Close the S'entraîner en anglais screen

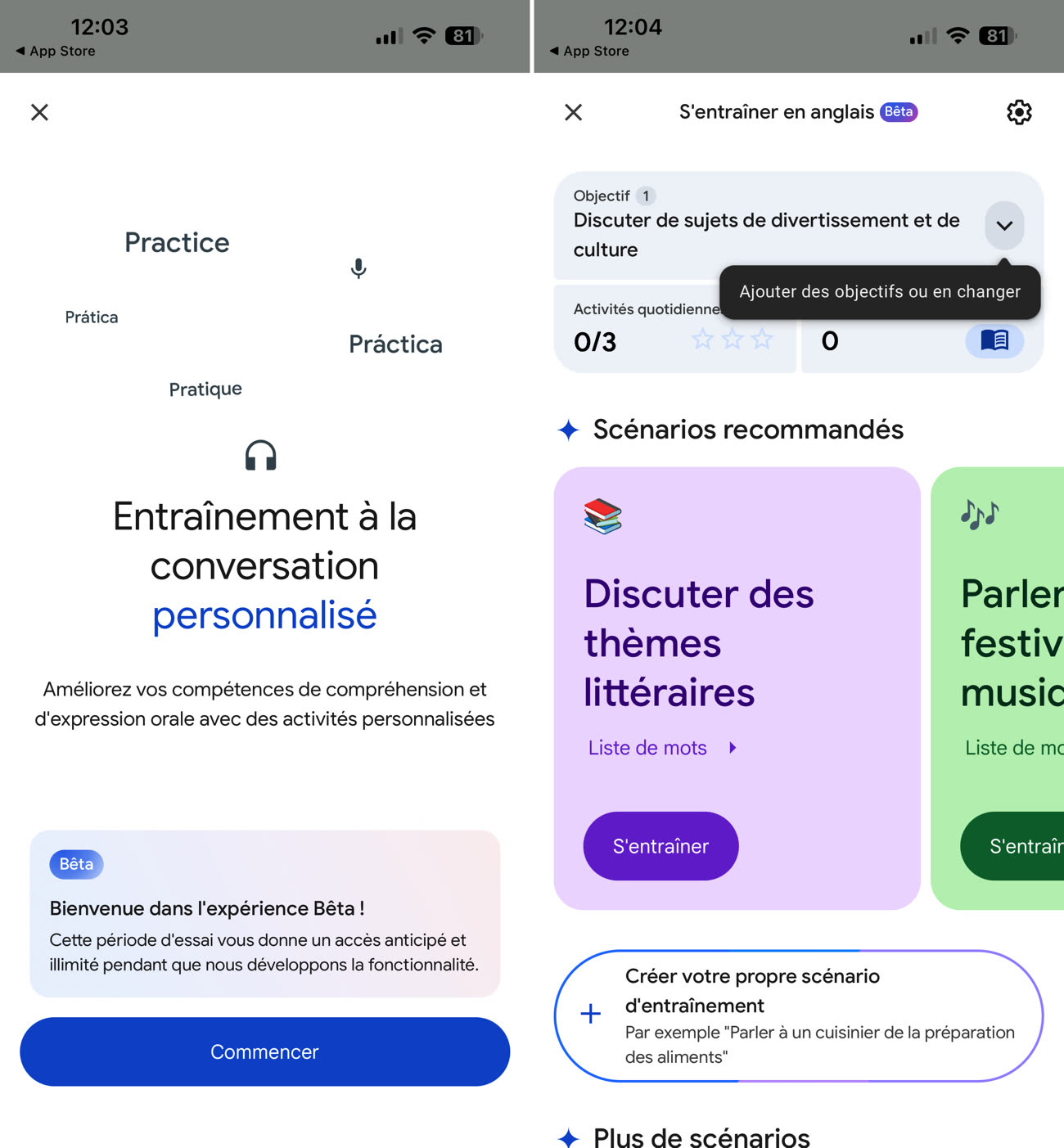(x=573, y=112)
